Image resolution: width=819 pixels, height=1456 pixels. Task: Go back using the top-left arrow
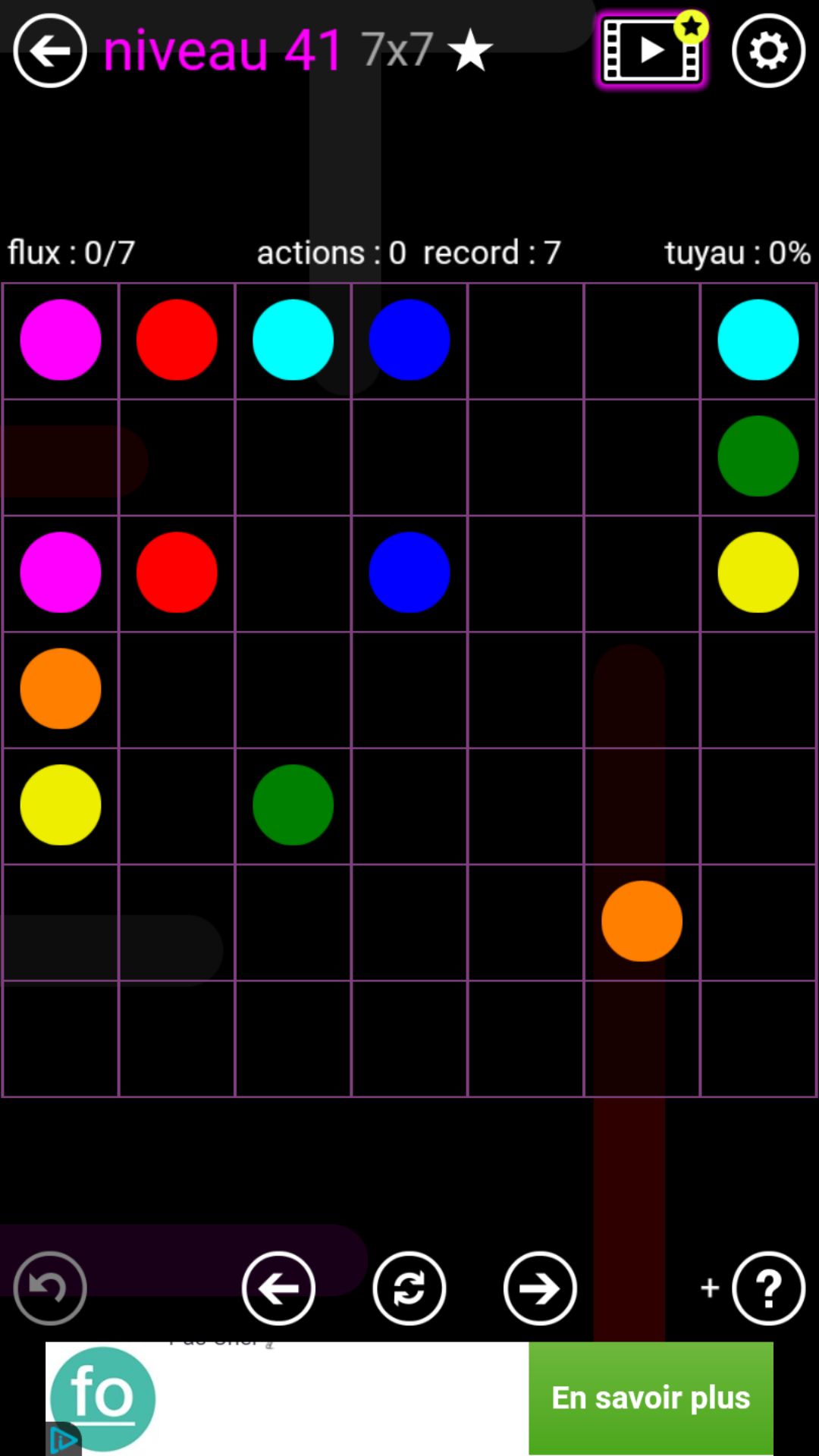50,51
